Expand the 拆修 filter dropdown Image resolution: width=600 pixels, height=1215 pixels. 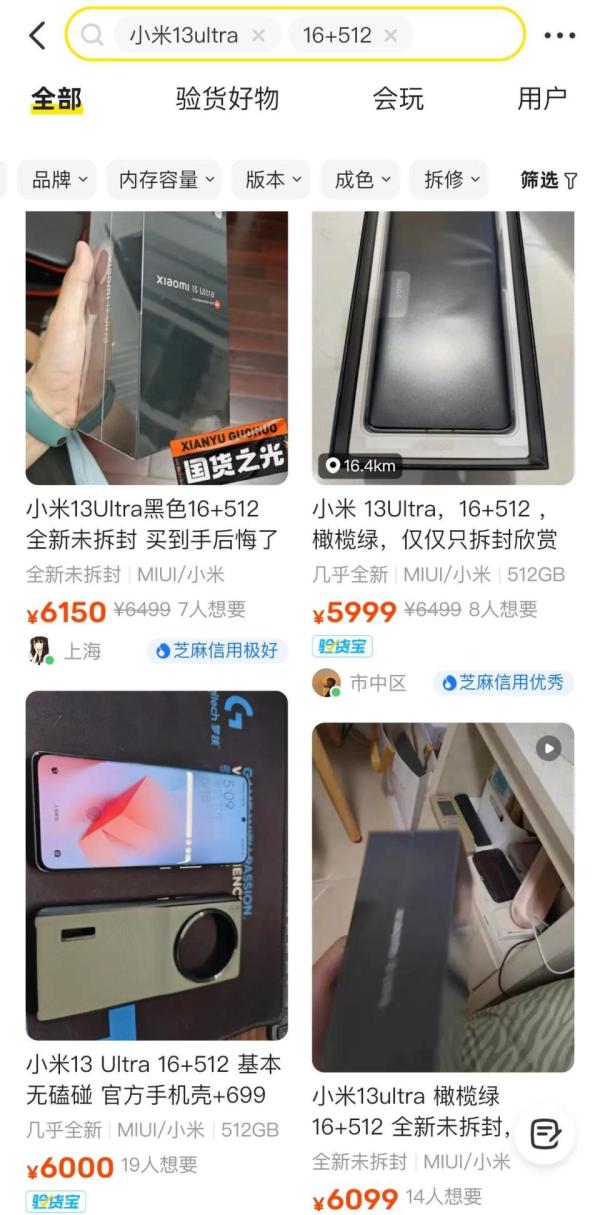450,180
